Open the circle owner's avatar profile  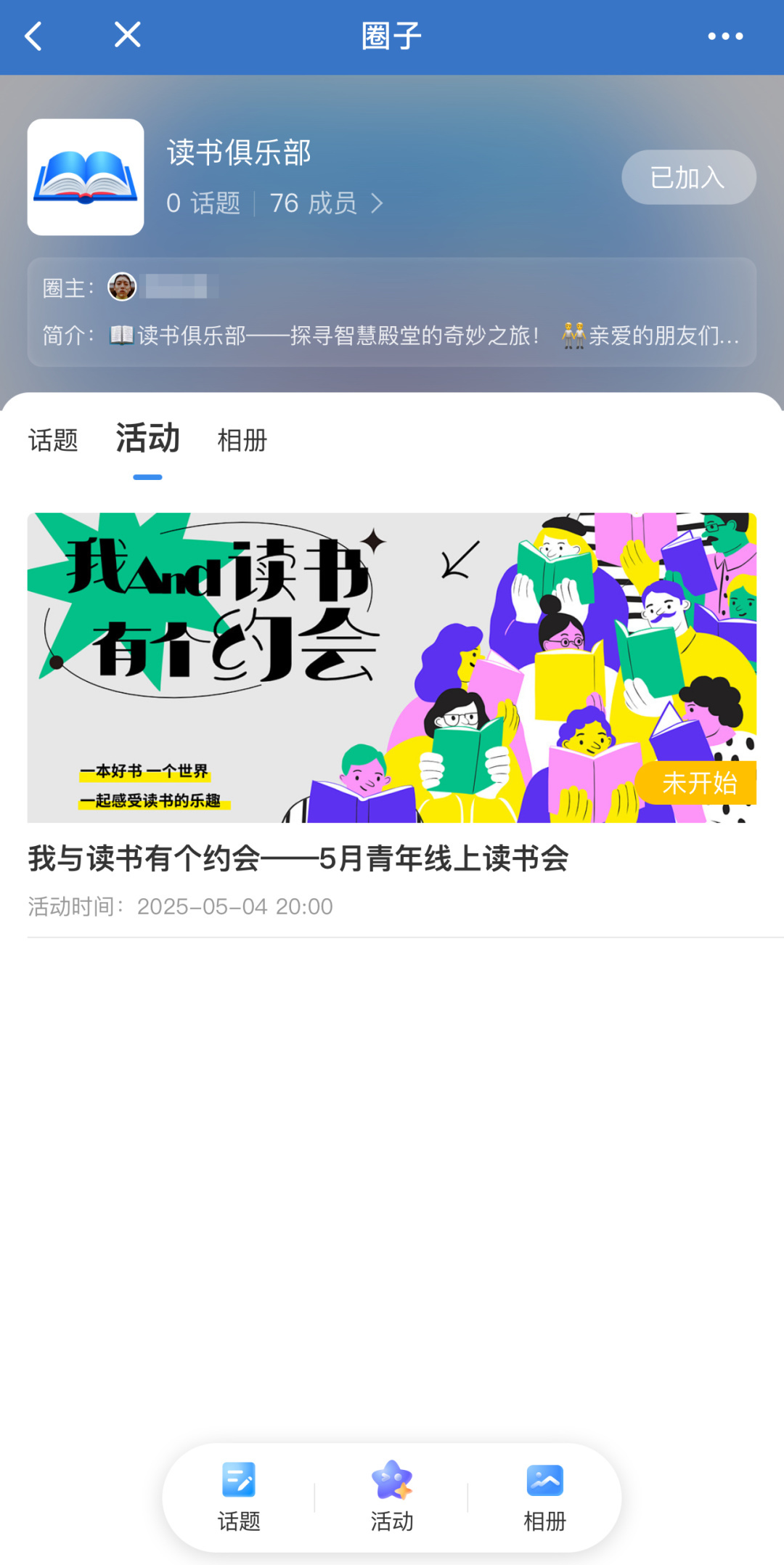point(122,287)
